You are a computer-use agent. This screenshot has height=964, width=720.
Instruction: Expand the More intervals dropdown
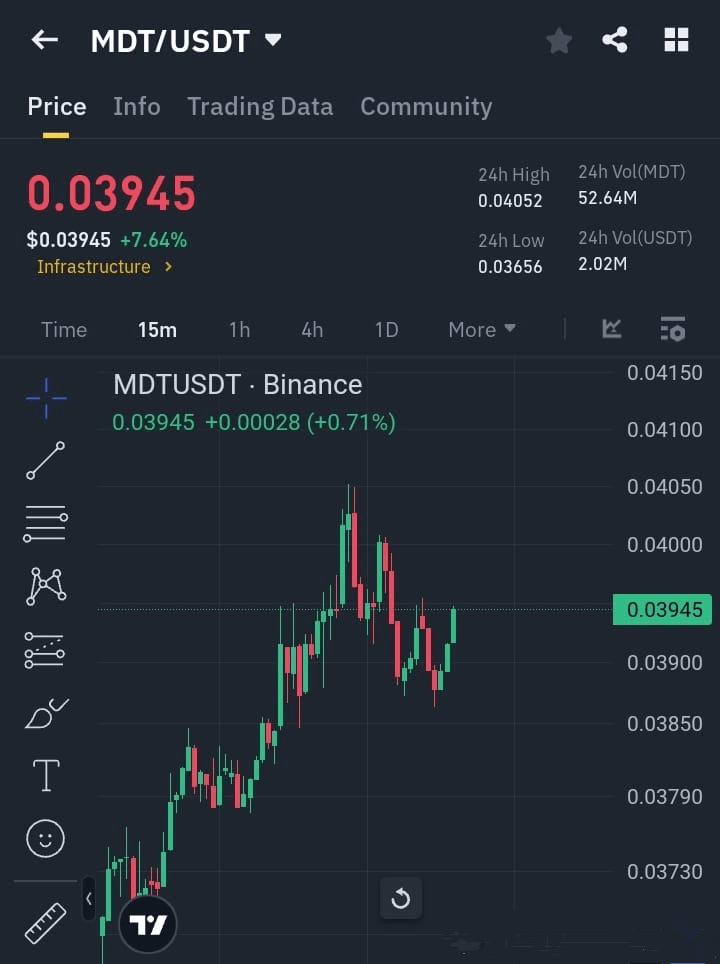coord(482,330)
